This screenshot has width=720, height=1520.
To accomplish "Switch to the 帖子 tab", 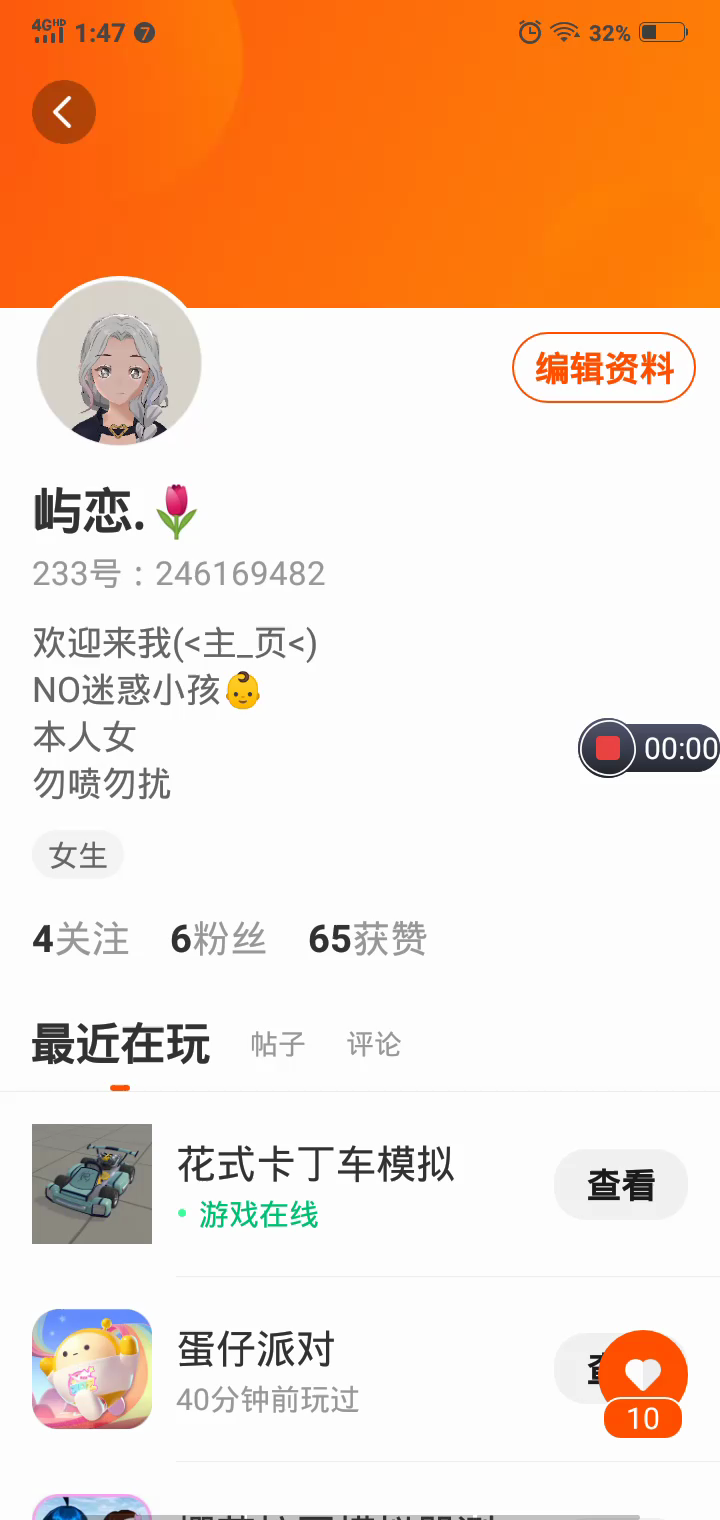I will [277, 1045].
